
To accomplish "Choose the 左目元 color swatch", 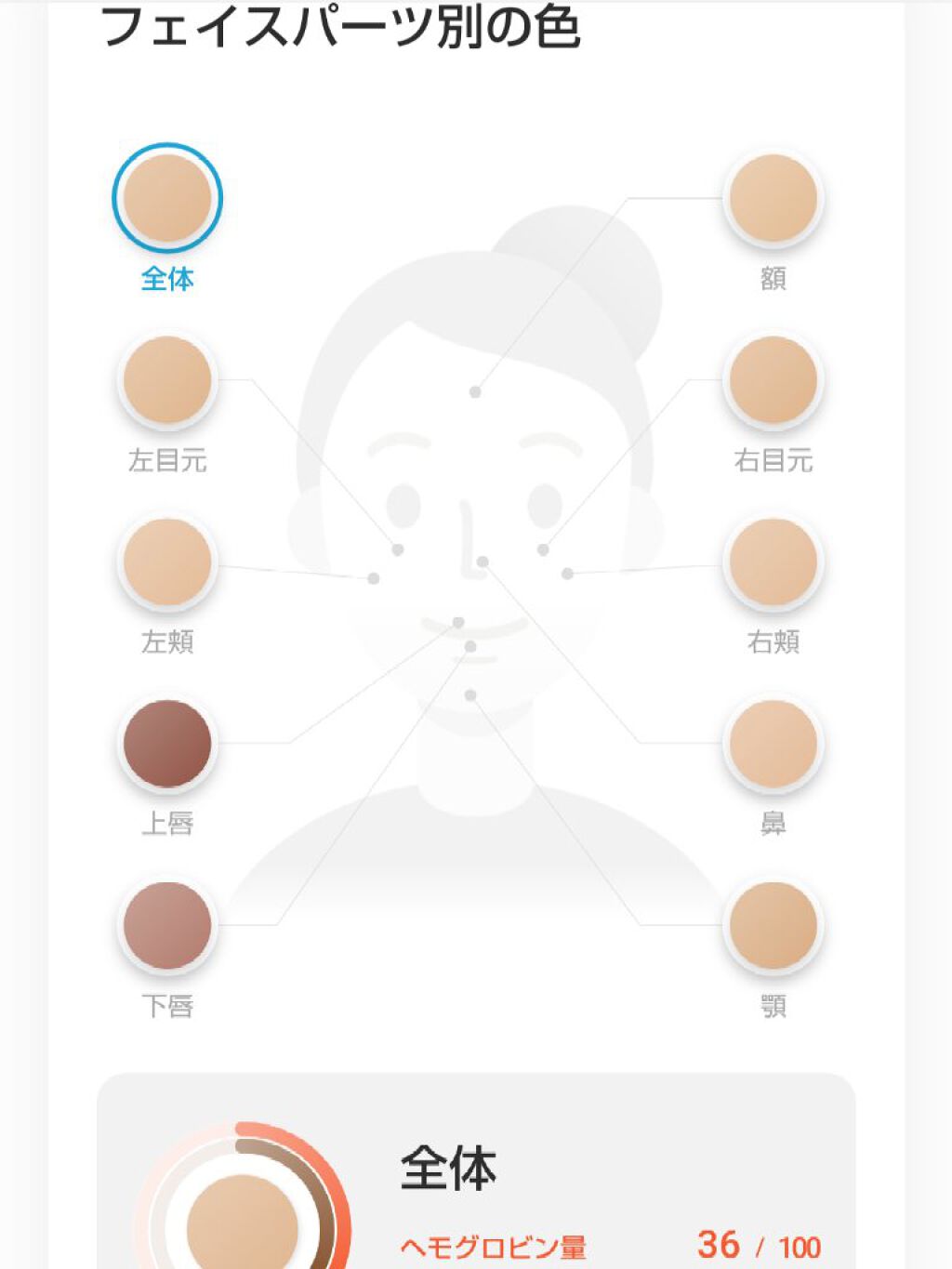I will pos(167,380).
